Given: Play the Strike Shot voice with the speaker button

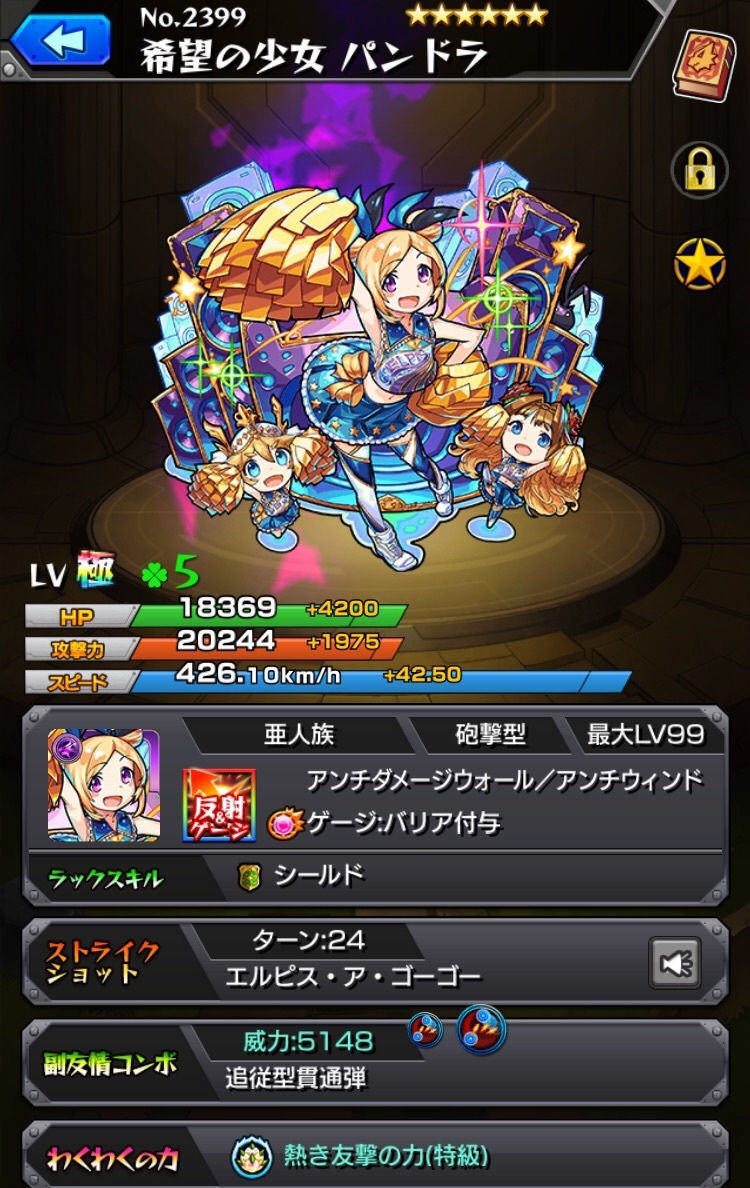Looking at the screenshot, I should 674,962.
